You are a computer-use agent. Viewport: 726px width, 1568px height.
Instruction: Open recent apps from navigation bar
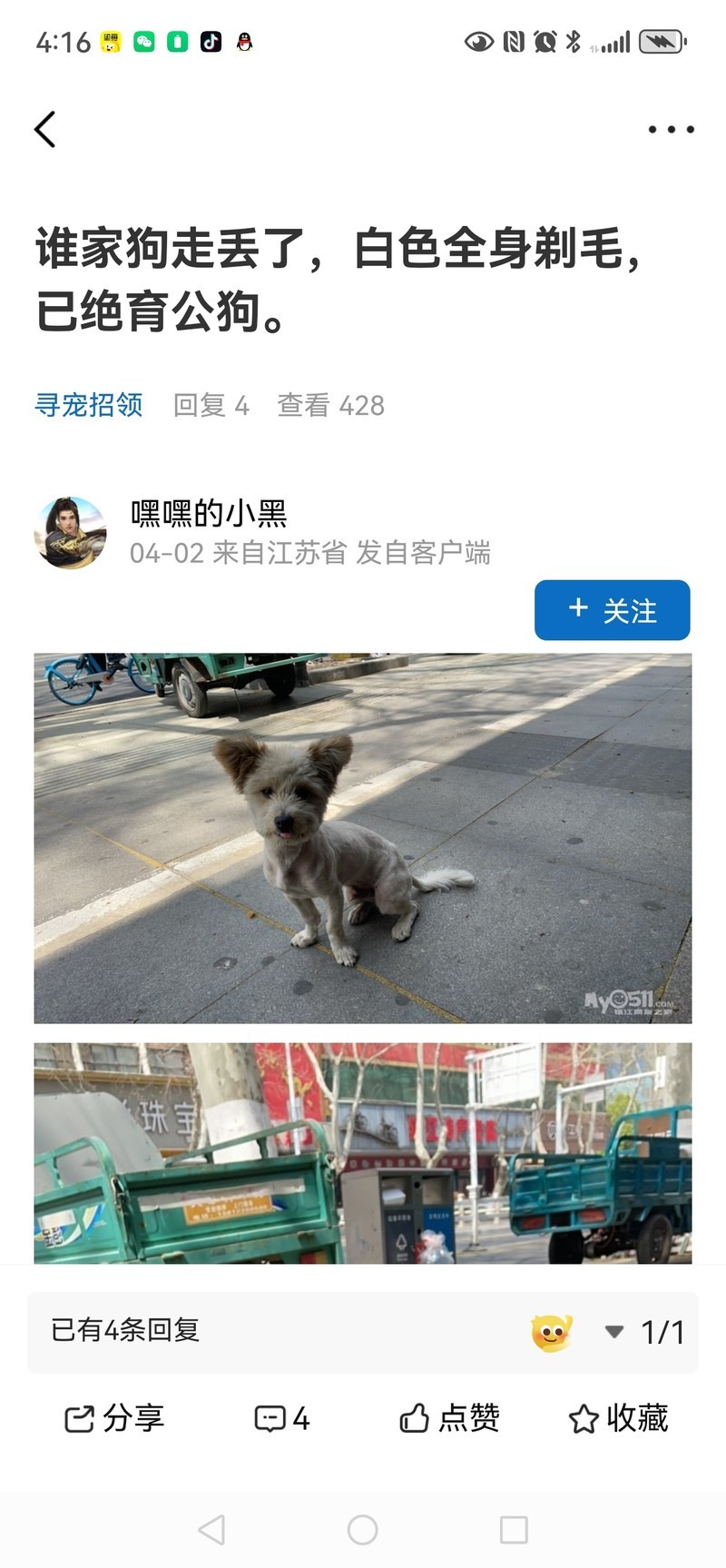(514, 1530)
